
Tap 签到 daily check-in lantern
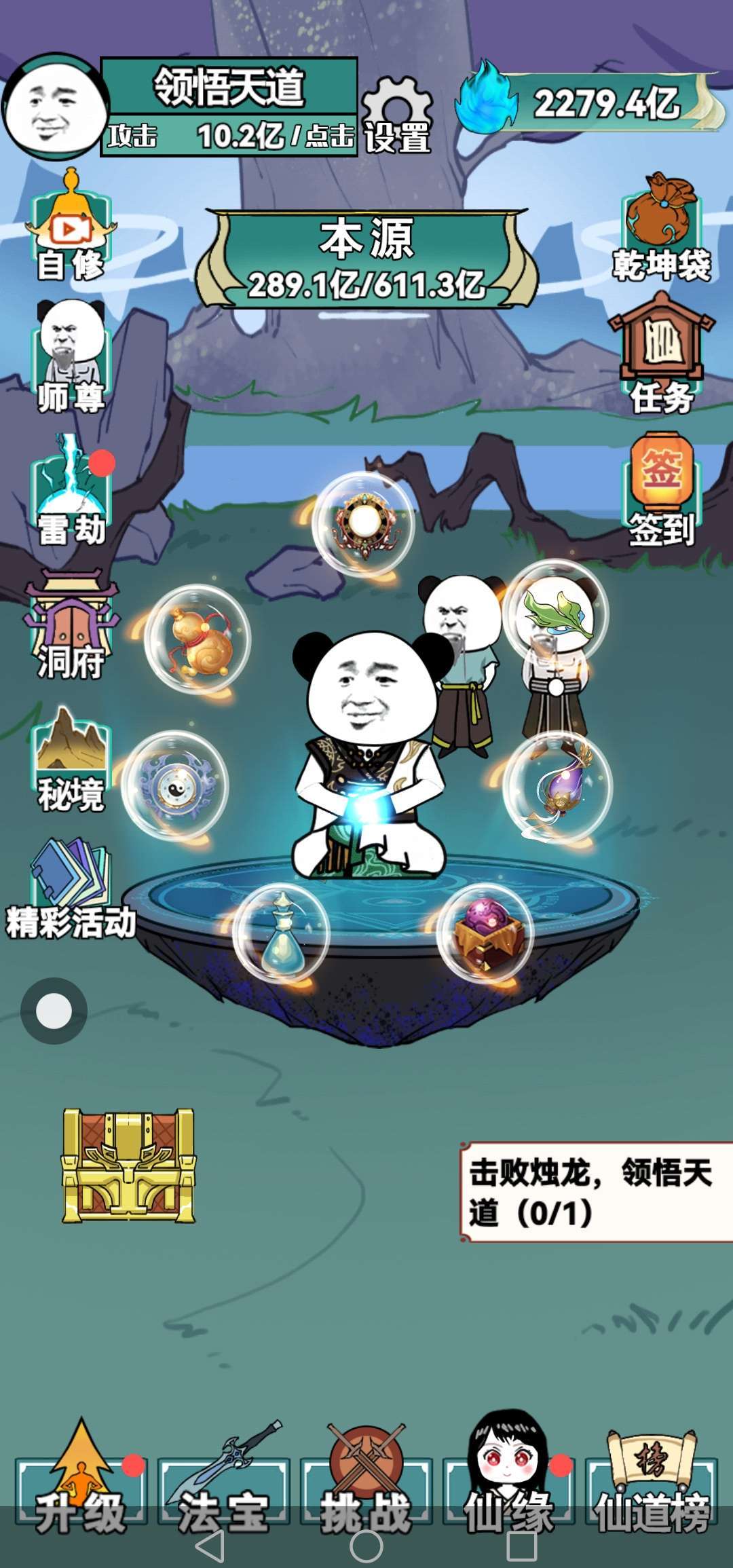661,489
